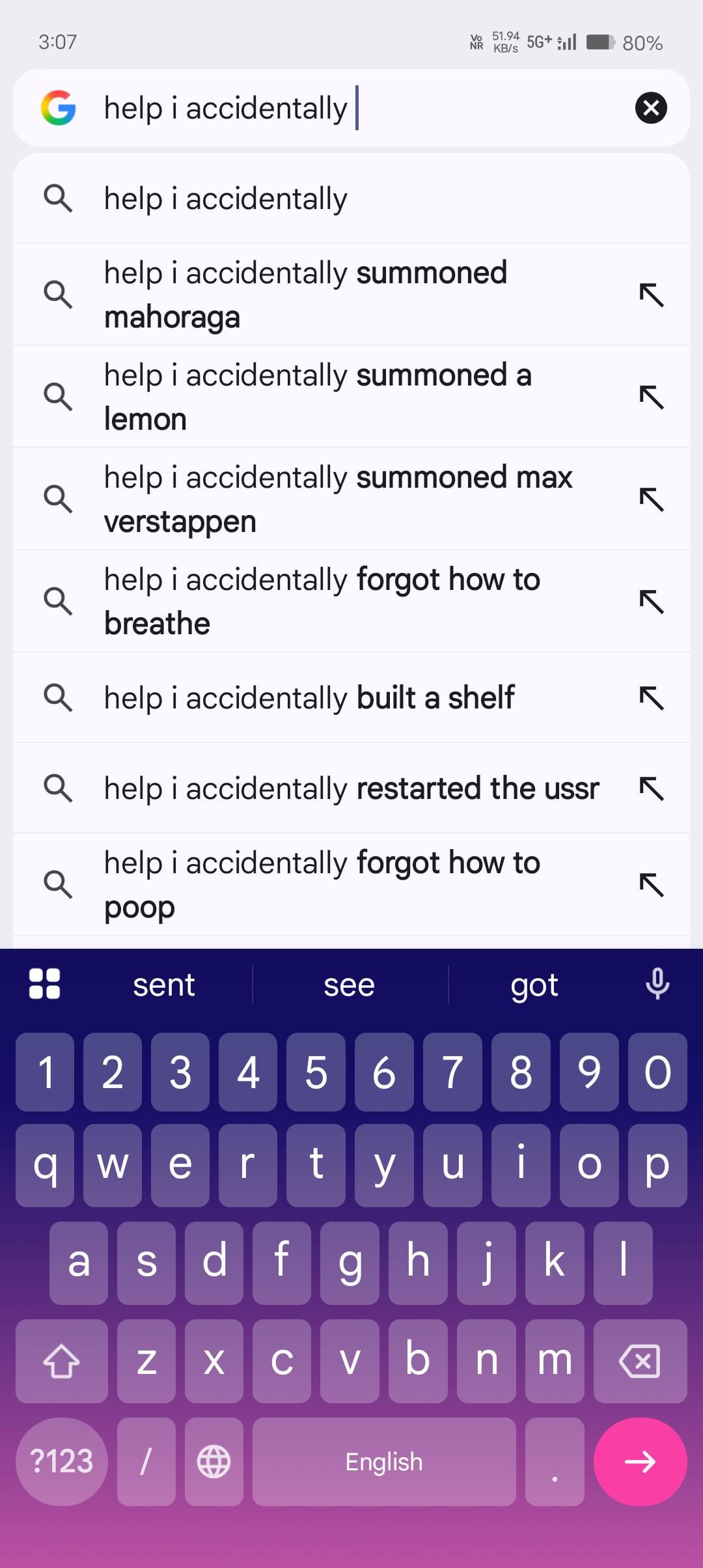The width and height of the screenshot is (703, 1568).
Task: Start voice input with the microphone
Action: (657, 983)
